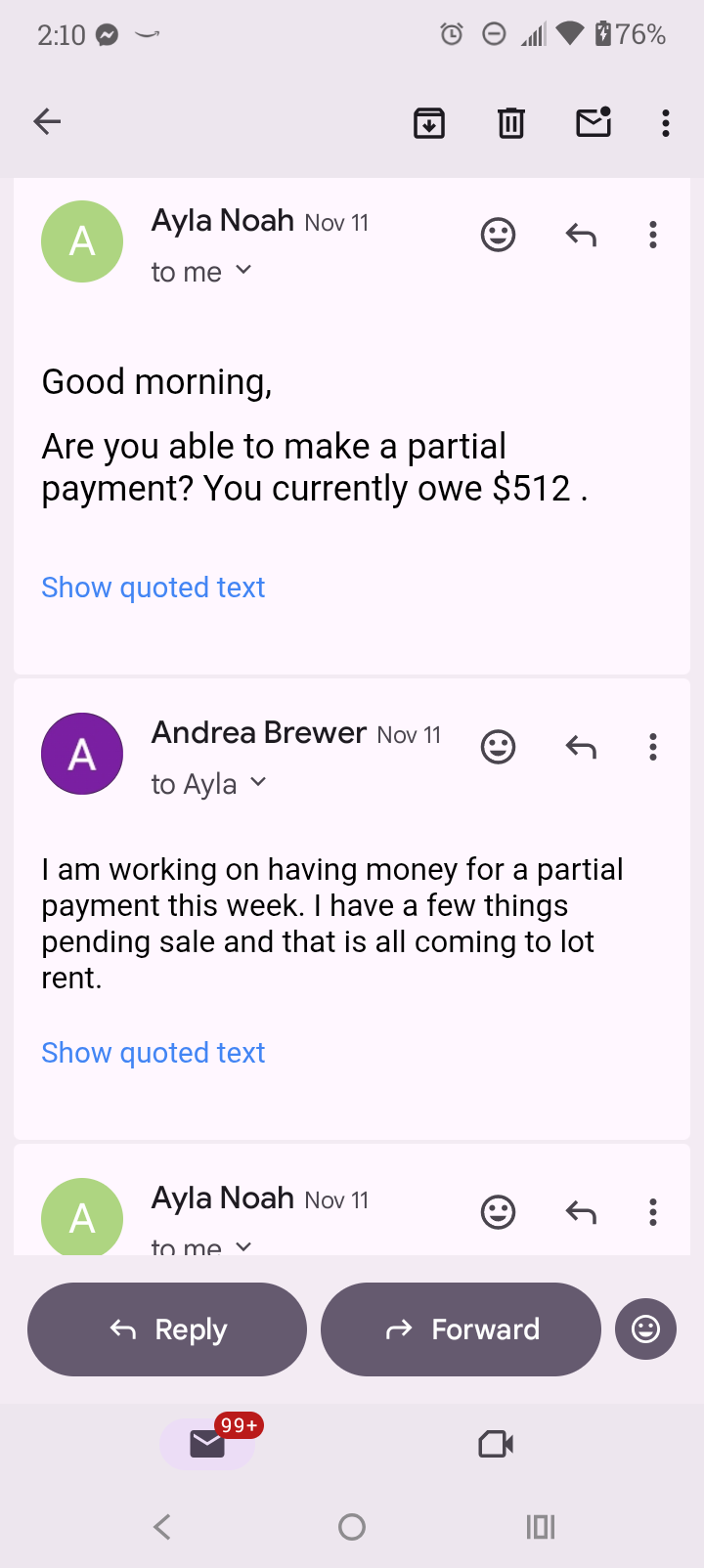Mark the conversation as unread

pyautogui.click(x=594, y=122)
